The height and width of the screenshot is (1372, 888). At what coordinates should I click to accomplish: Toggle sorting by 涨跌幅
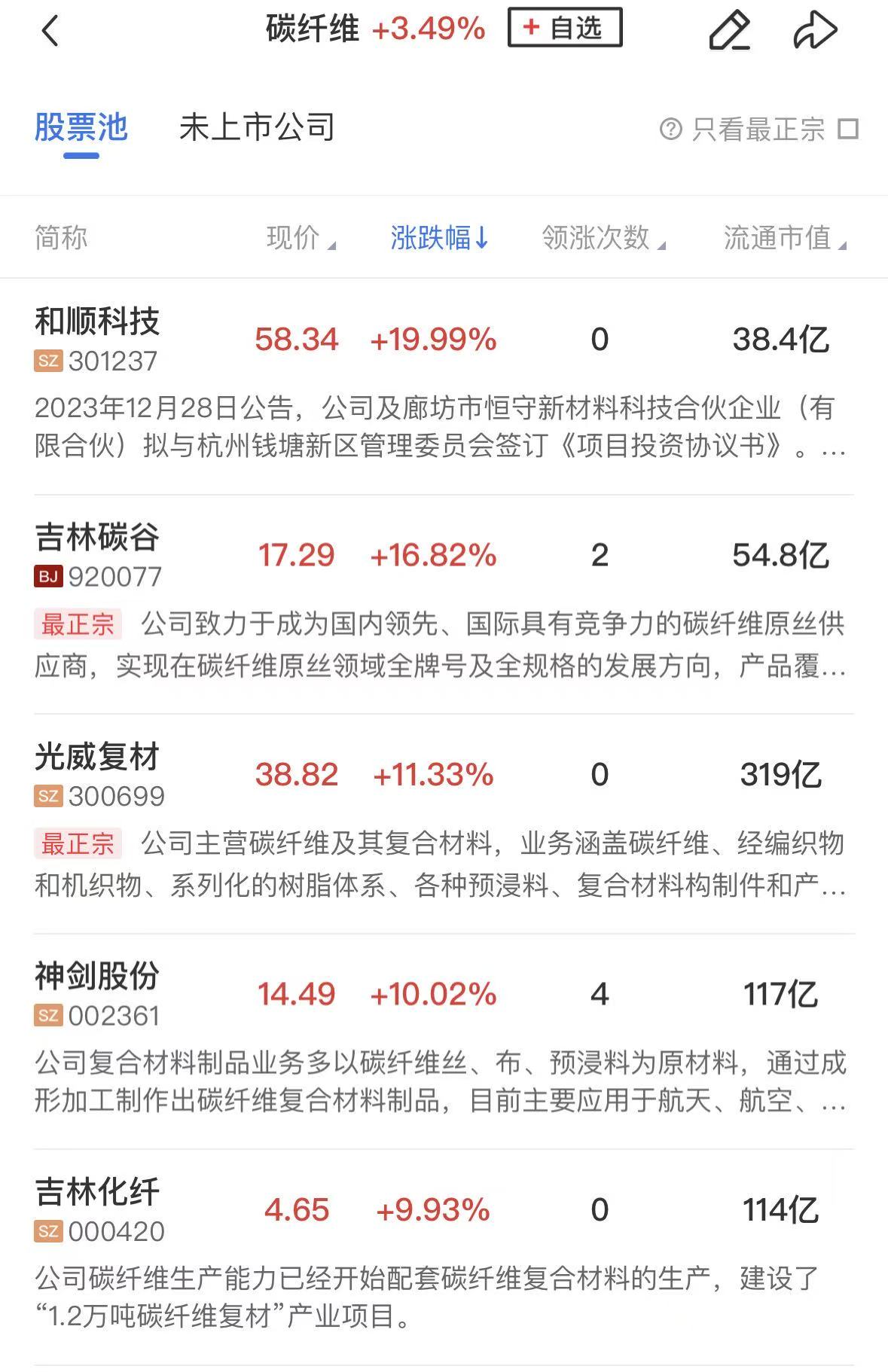point(439,238)
